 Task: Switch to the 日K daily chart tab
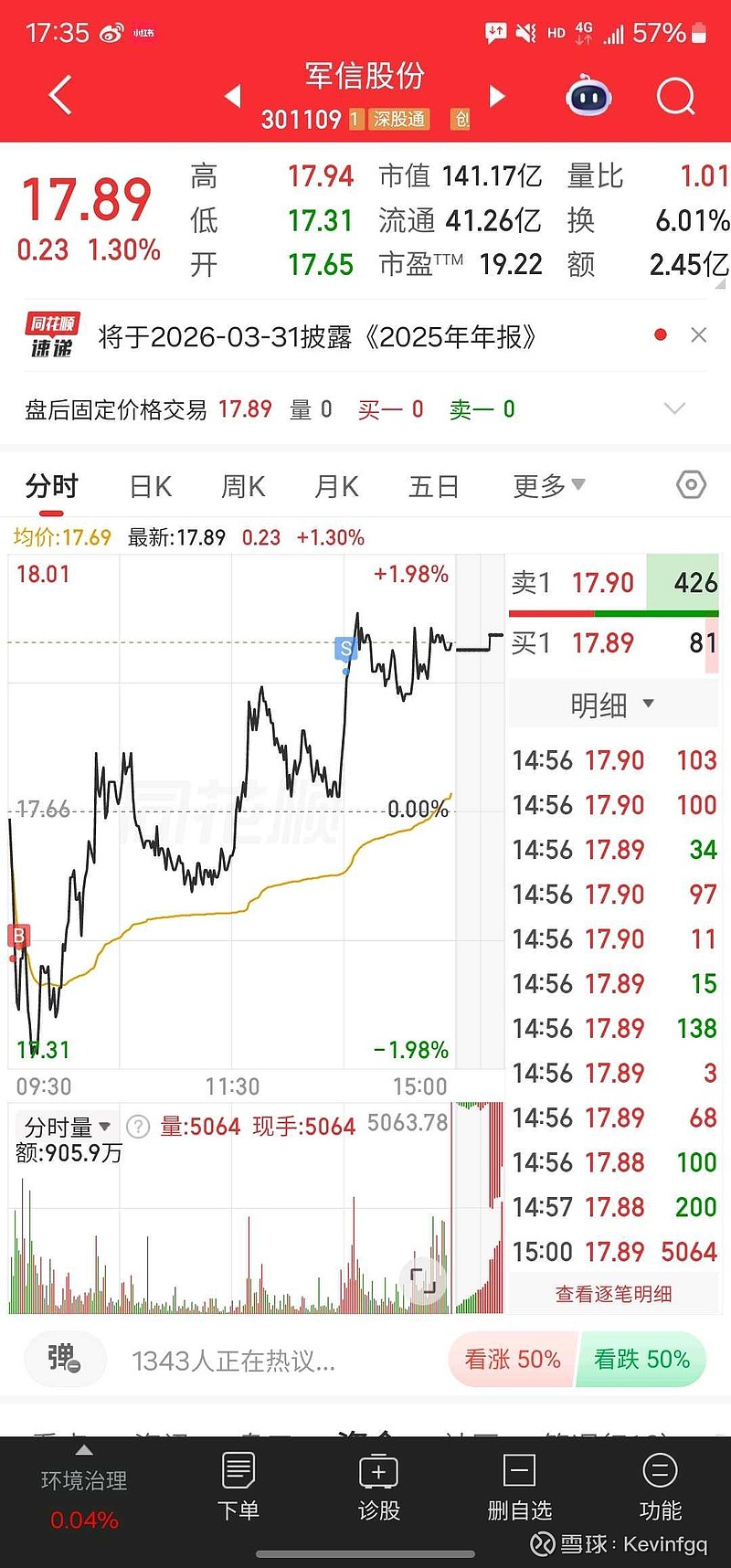click(149, 485)
